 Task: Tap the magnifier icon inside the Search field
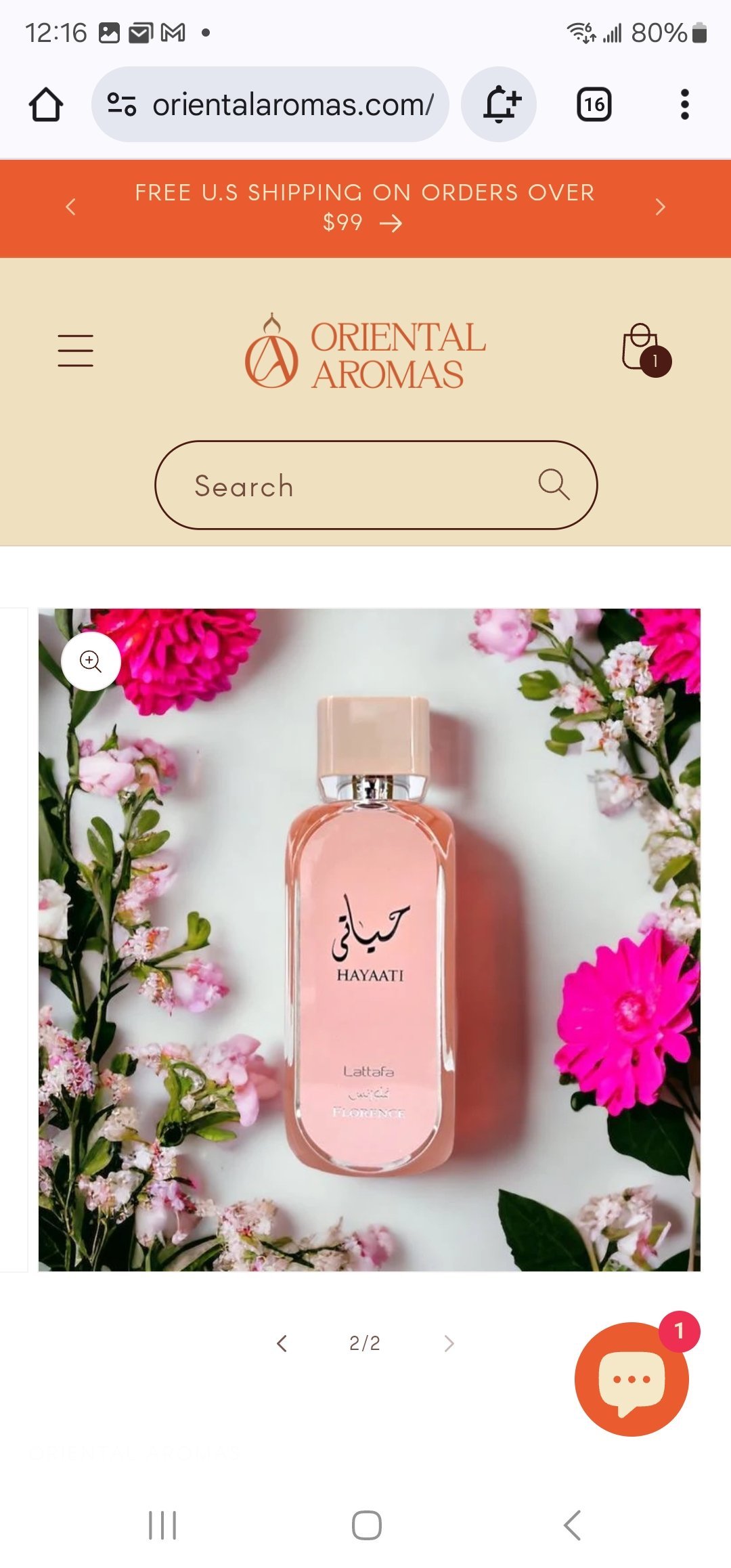click(554, 485)
